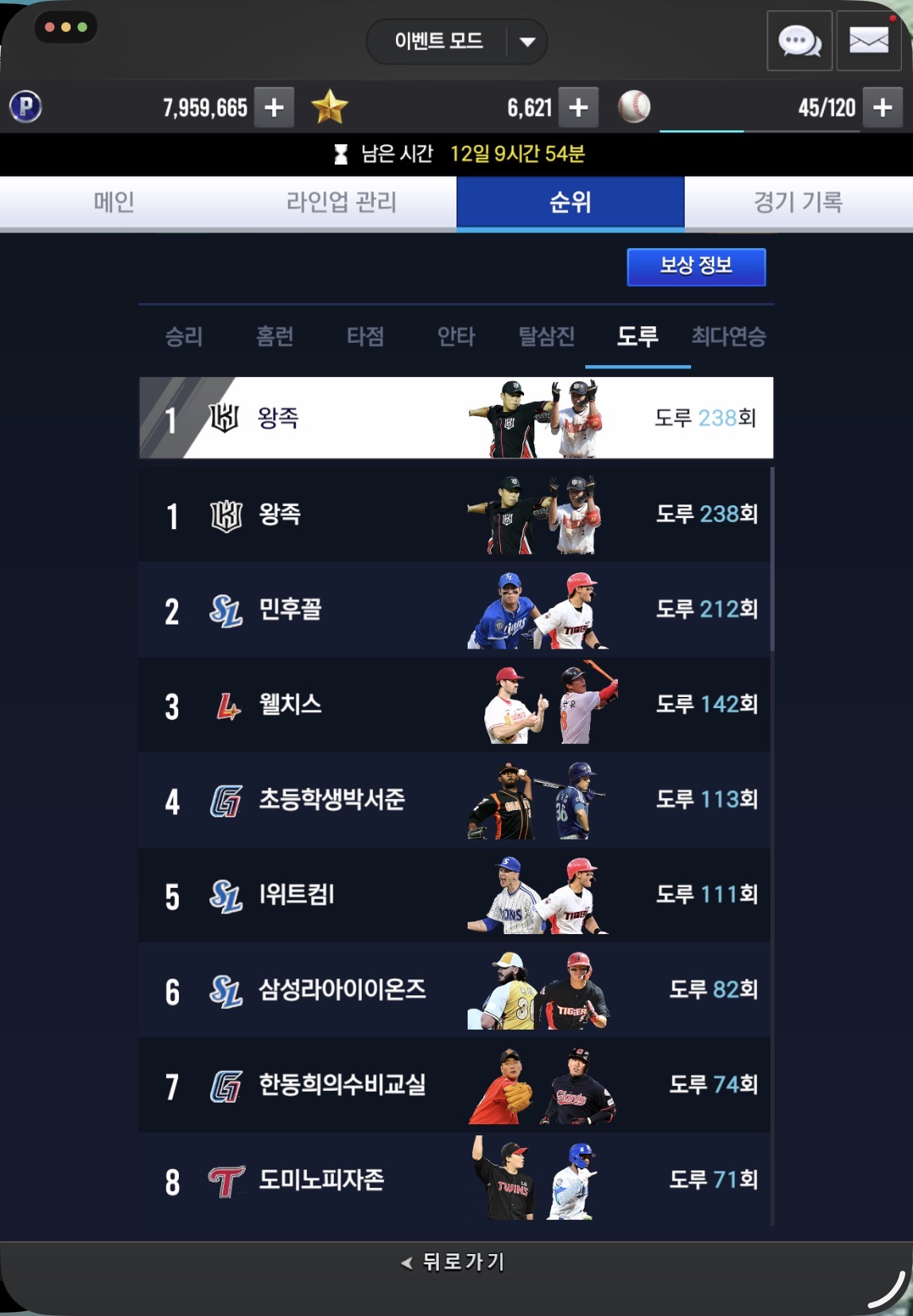This screenshot has height=1316, width=913.
Task: Go back with 뒤로가기
Action: (x=453, y=1262)
